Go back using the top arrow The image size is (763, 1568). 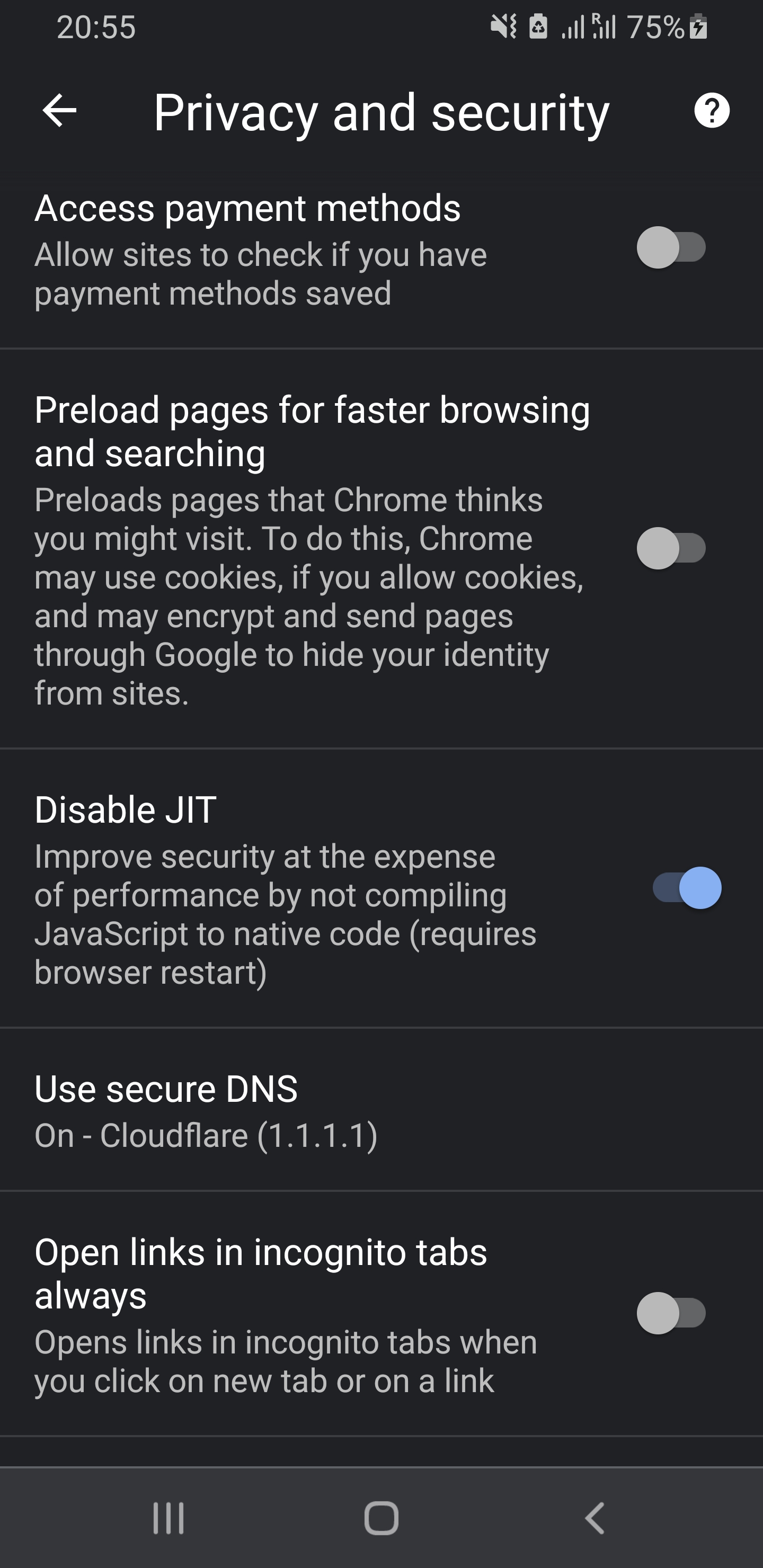click(x=59, y=111)
